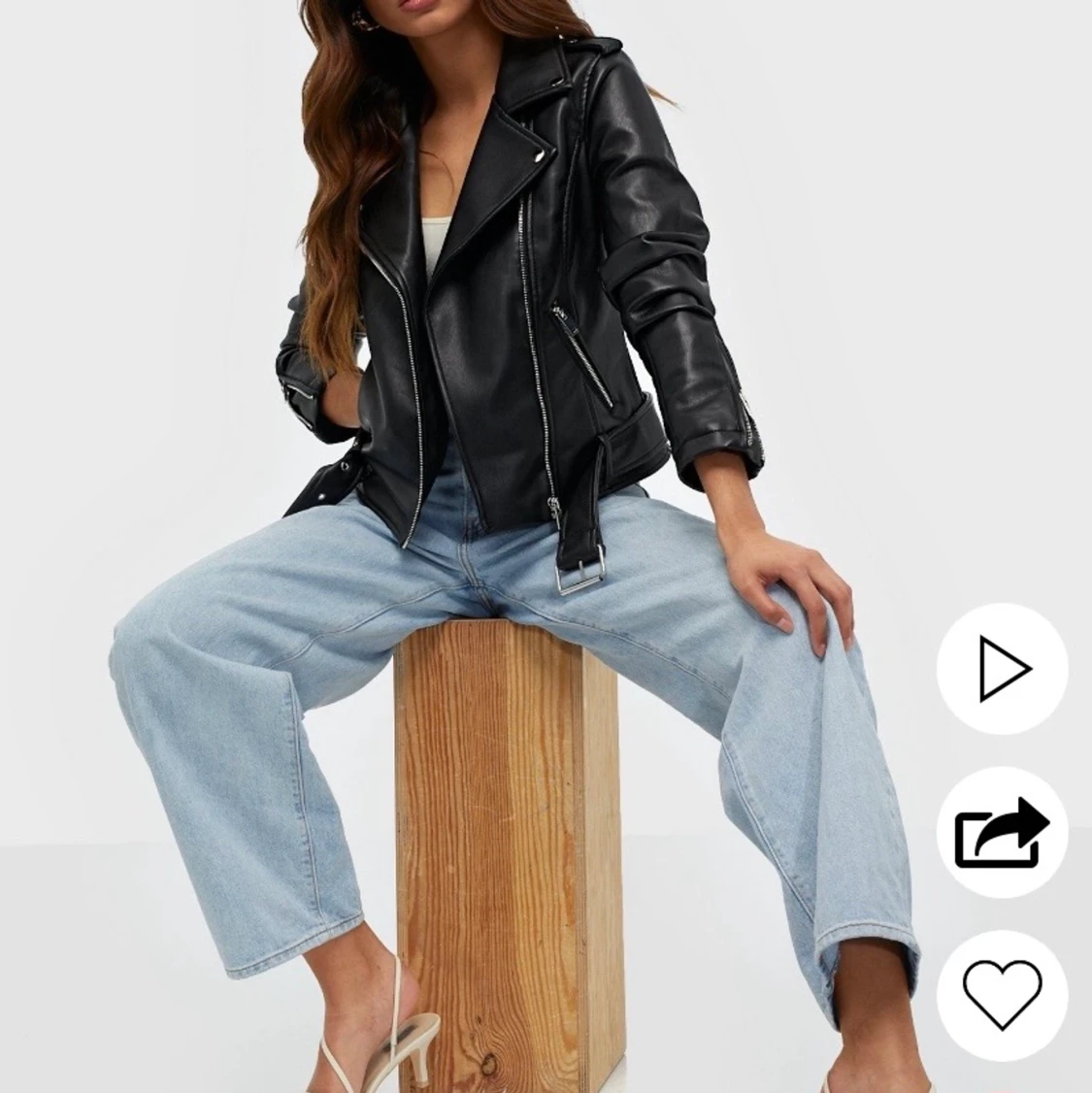The height and width of the screenshot is (1093, 1092).
Task: Play the product video
Action: coord(1002,669)
